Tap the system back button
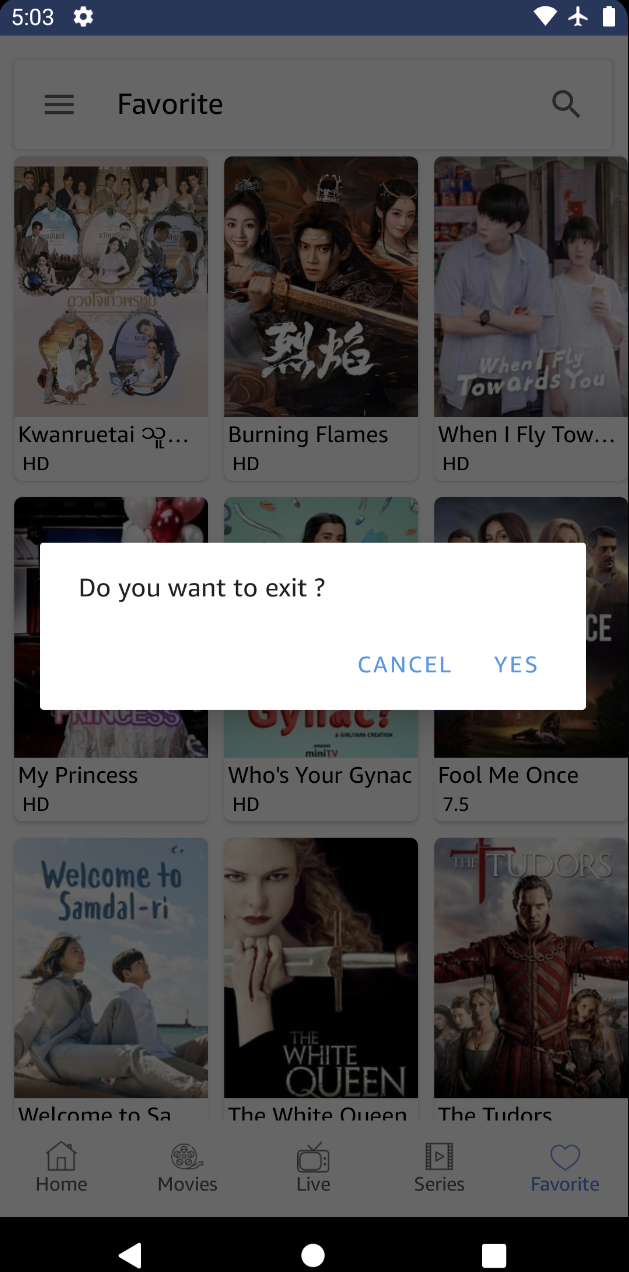The height and width of the screenshot is (1272, 629). (x=130, y=1255)
